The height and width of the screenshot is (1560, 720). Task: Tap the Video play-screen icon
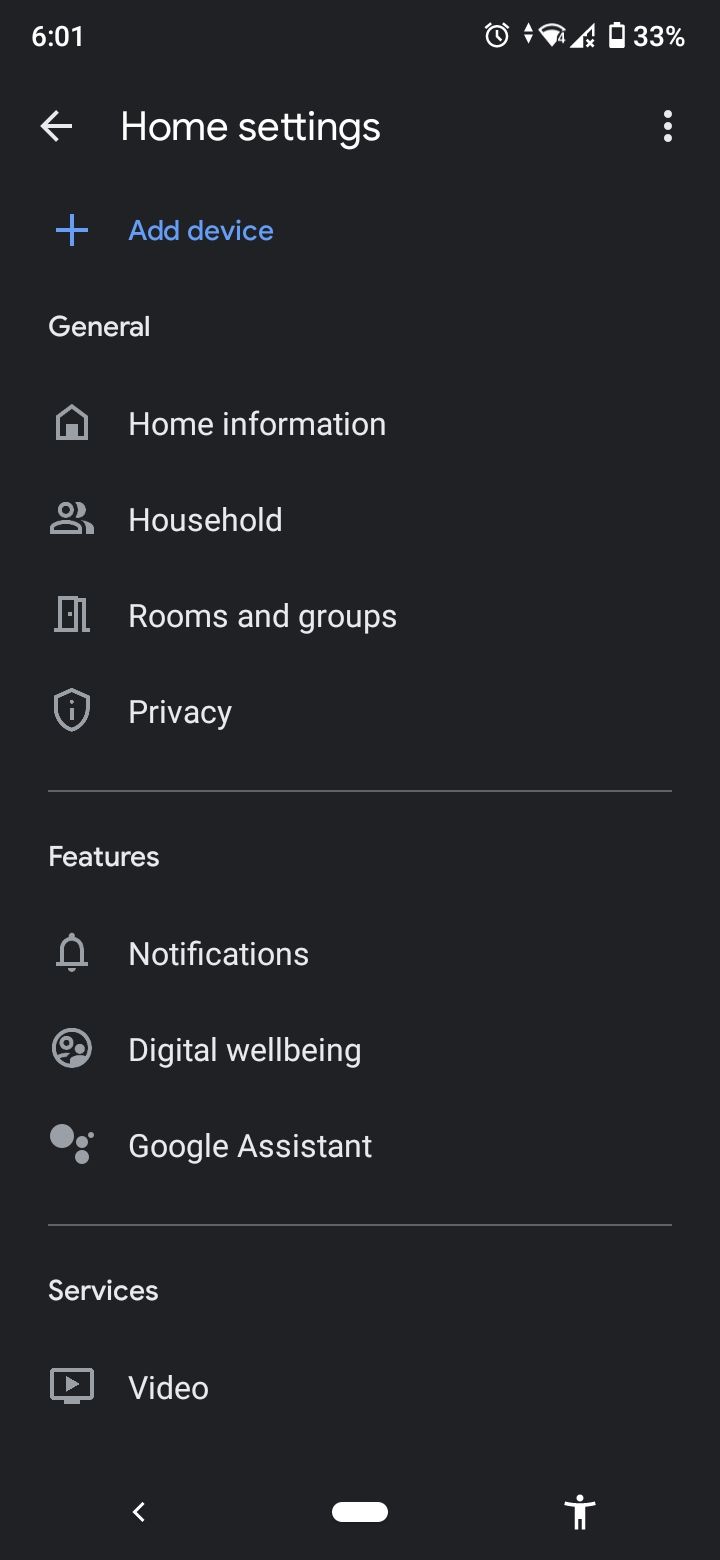(x=70, y=1386)
